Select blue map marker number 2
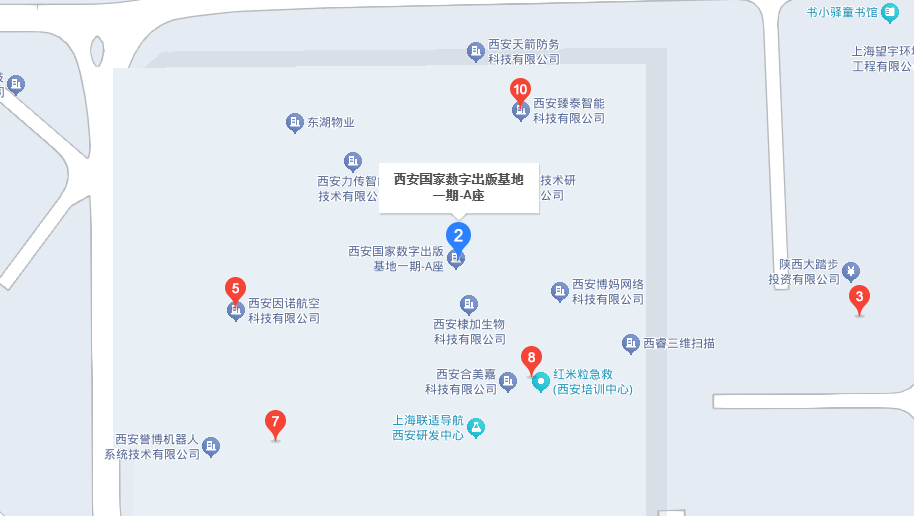 (458, 236)
